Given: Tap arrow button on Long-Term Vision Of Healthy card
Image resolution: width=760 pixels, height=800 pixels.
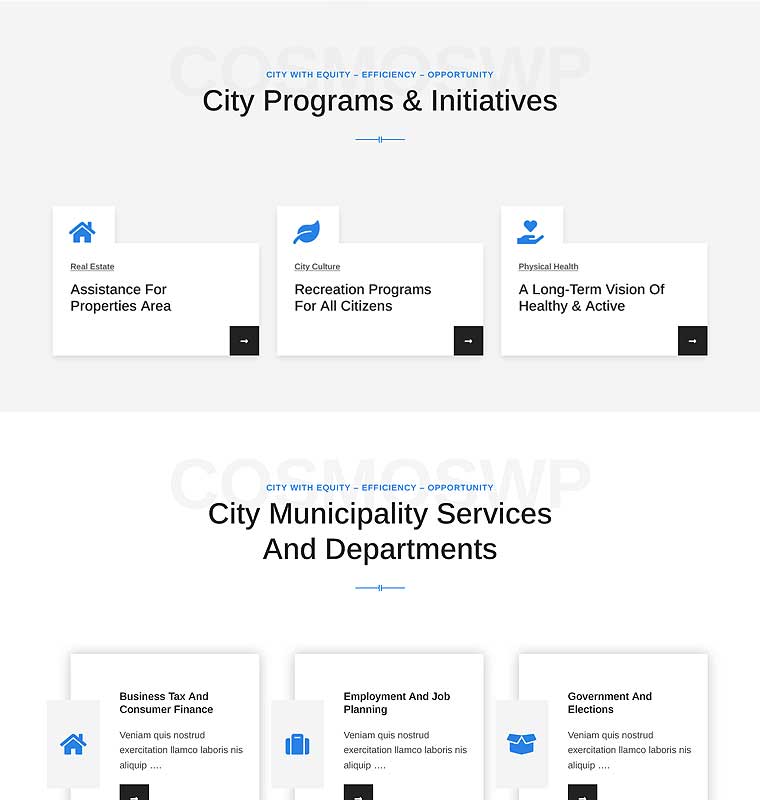Looking at the screenshot, I should point(692,340).
